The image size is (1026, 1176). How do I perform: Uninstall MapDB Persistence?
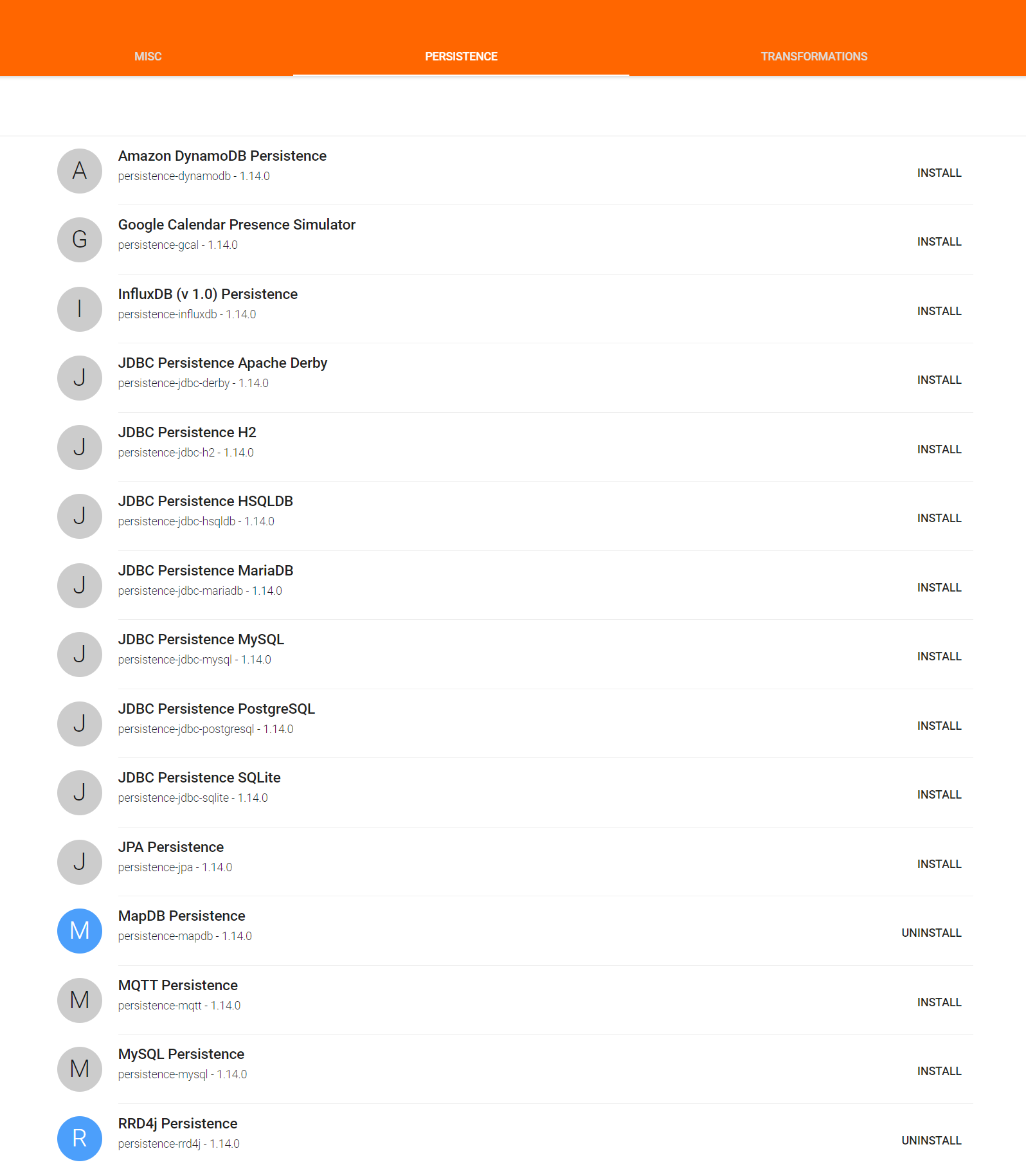coord(931,932)
